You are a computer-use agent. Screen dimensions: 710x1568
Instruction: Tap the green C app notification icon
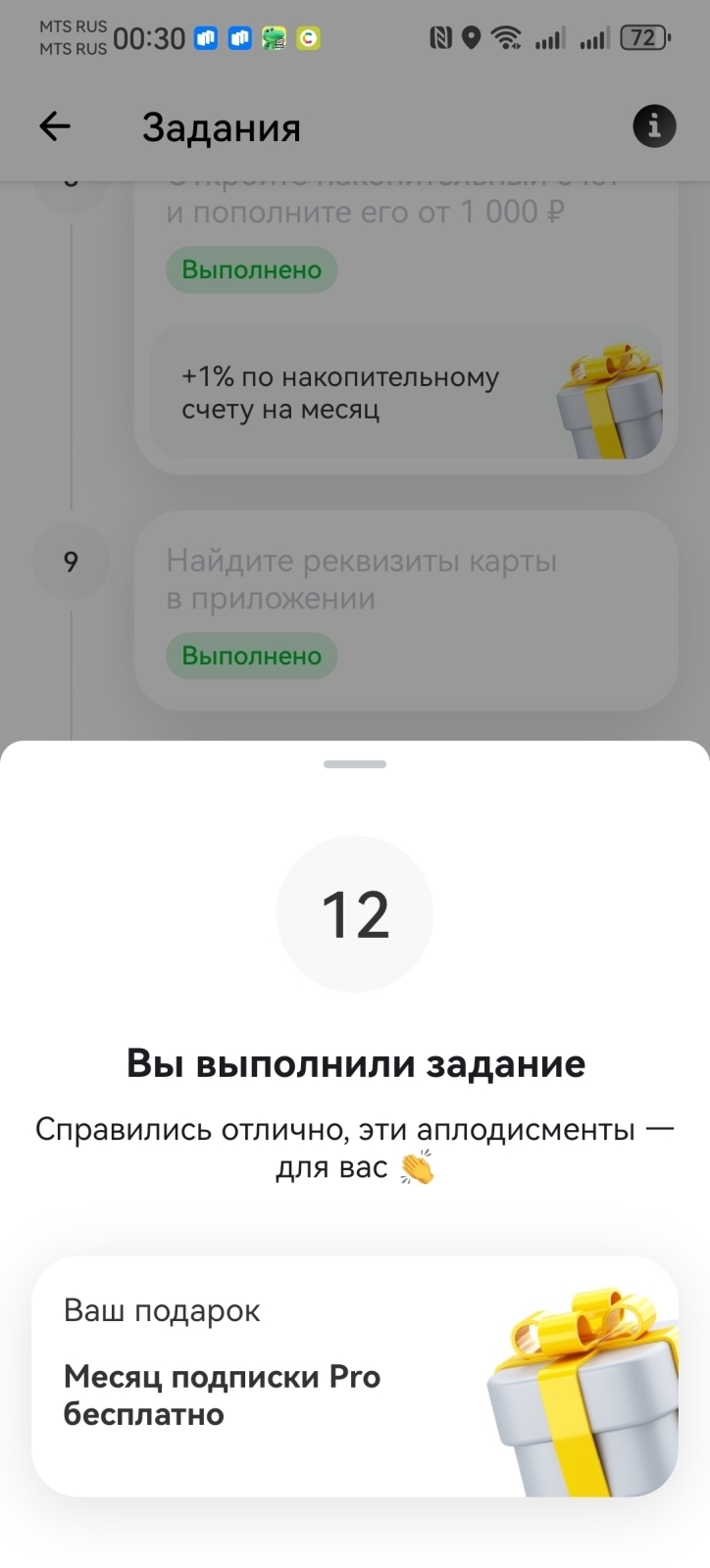[309, 41]
